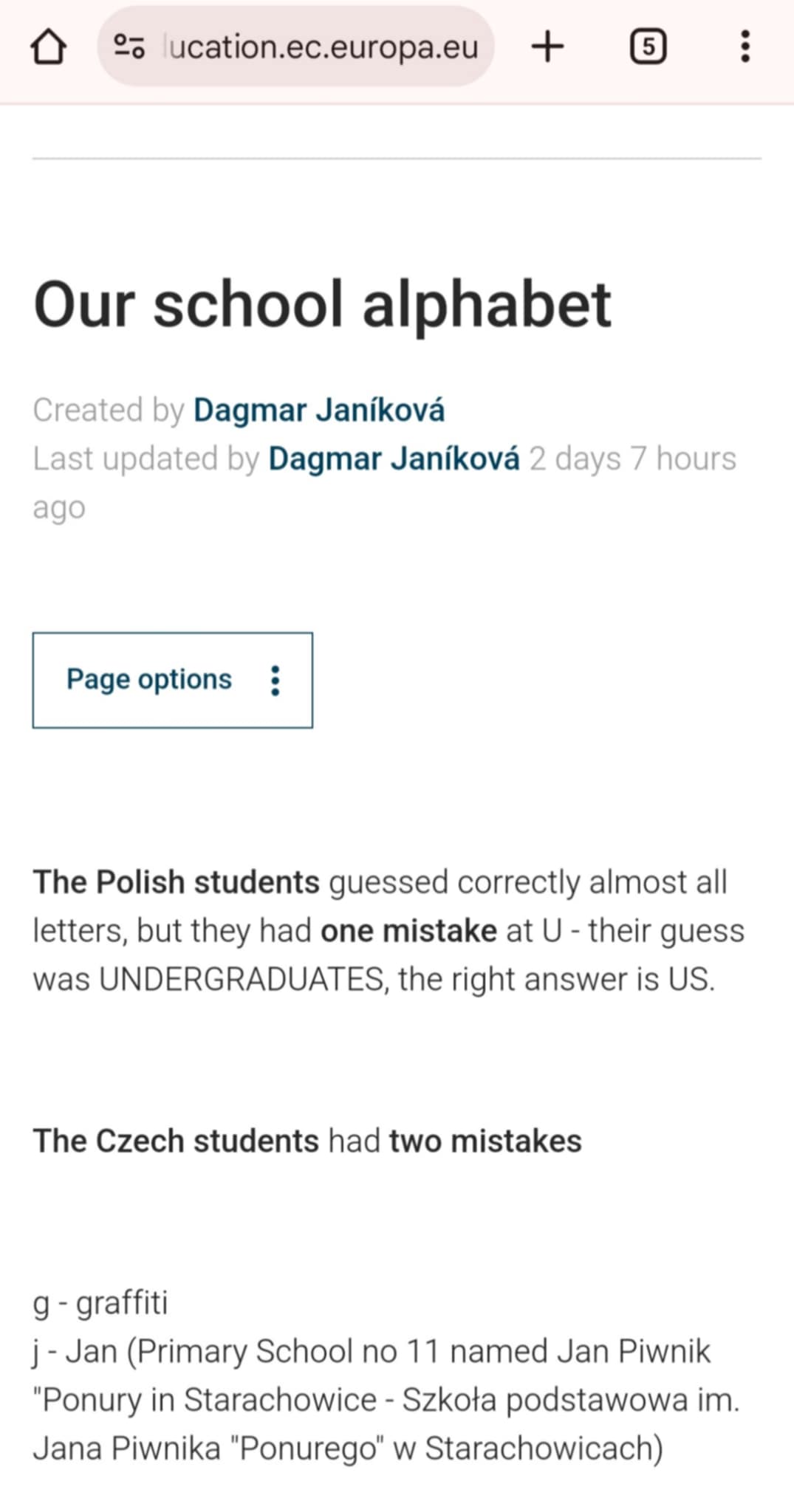Screen dimensions: 794x1512
Task: Open Dagmar Janíková's link after Last updated by
Action: (394, 458)
